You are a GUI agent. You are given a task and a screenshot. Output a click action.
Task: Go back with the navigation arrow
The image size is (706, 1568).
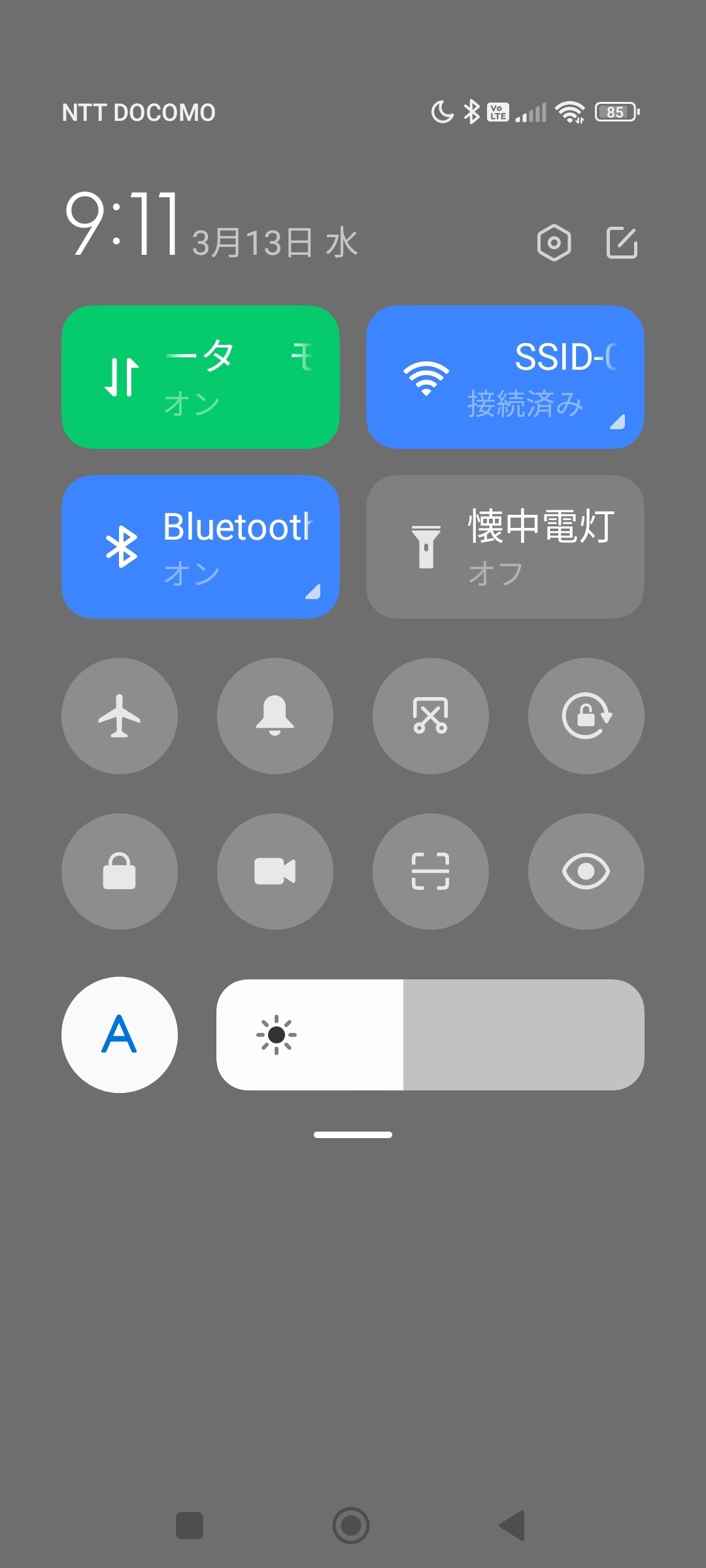point(512,1526)
